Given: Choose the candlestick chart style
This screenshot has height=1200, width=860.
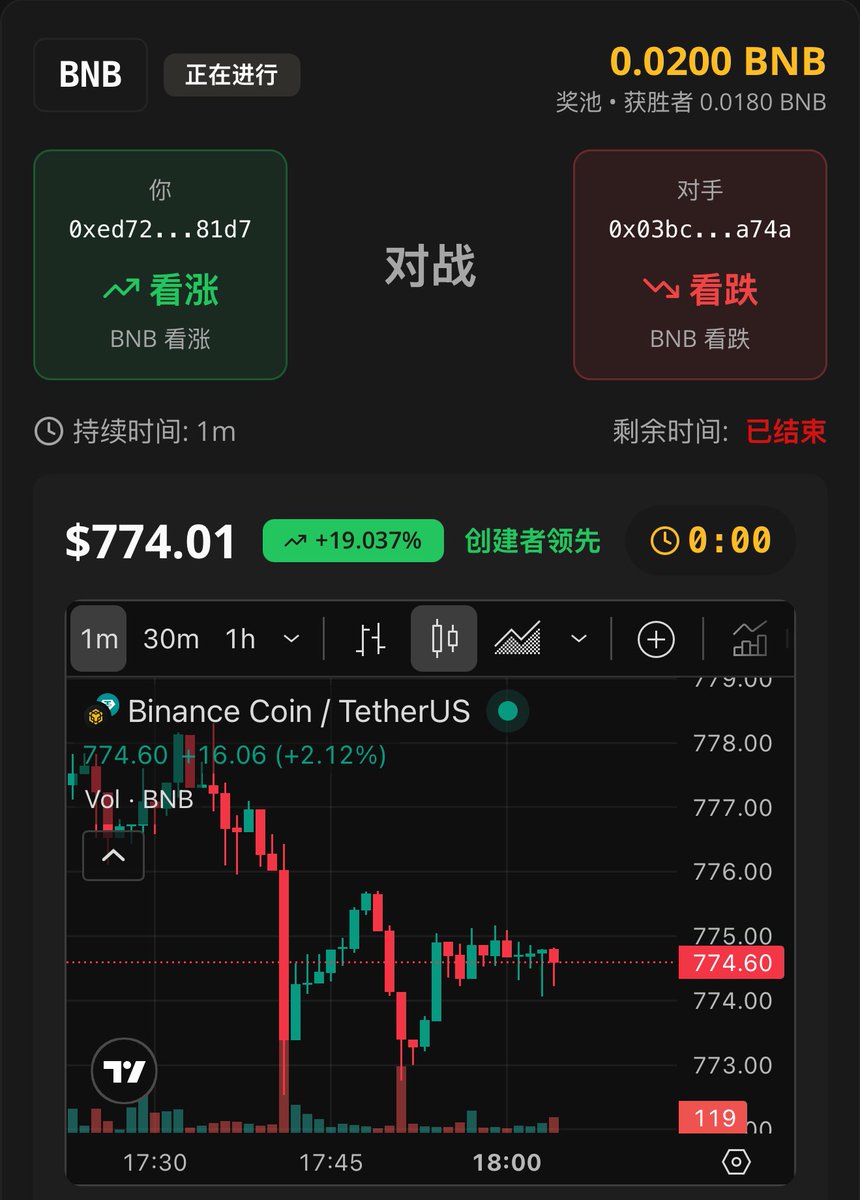Looking at the screenshot, I should pos(444,639).
